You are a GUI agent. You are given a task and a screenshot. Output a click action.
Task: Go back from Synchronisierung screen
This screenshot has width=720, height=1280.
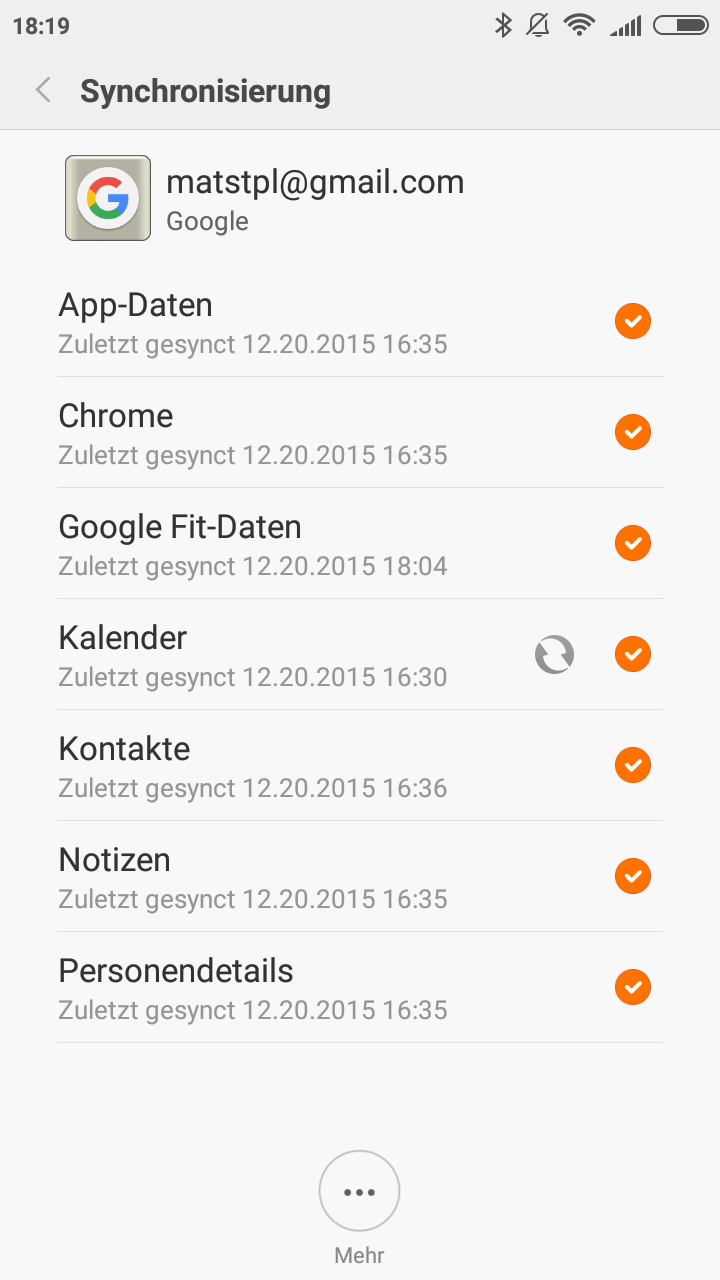pos(43,91)
